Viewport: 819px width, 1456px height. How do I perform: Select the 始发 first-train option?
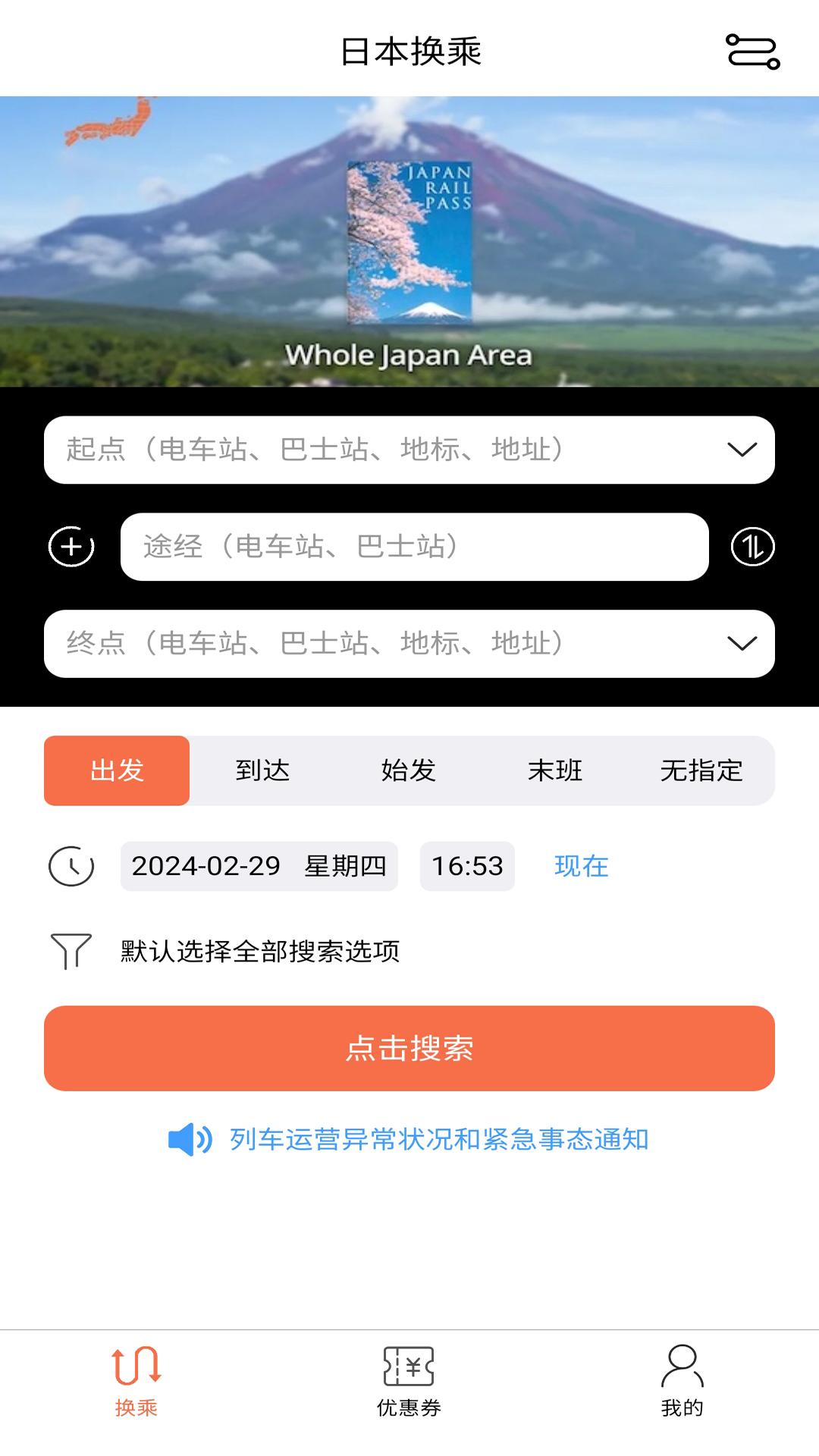pos(409,770)
